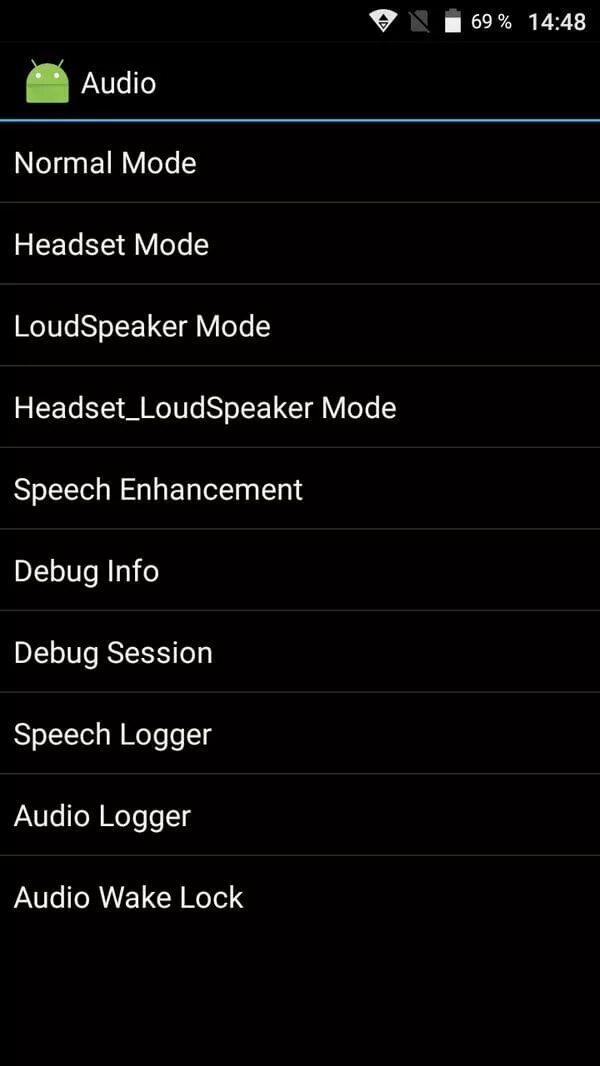Open Debug Session
Image resolution: width=600 pixels, height=1066 pixels.
300,651
